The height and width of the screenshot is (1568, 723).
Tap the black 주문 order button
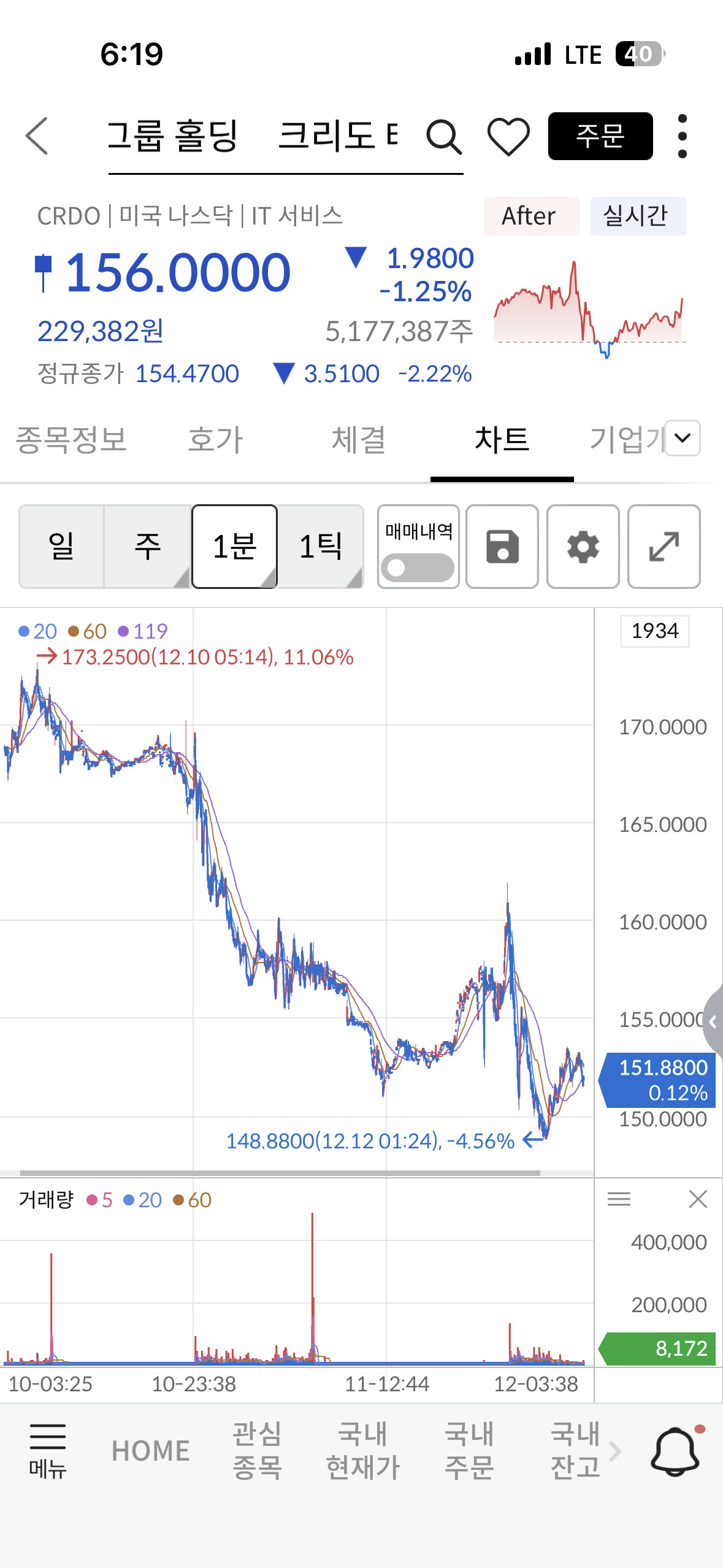[600, 136]
